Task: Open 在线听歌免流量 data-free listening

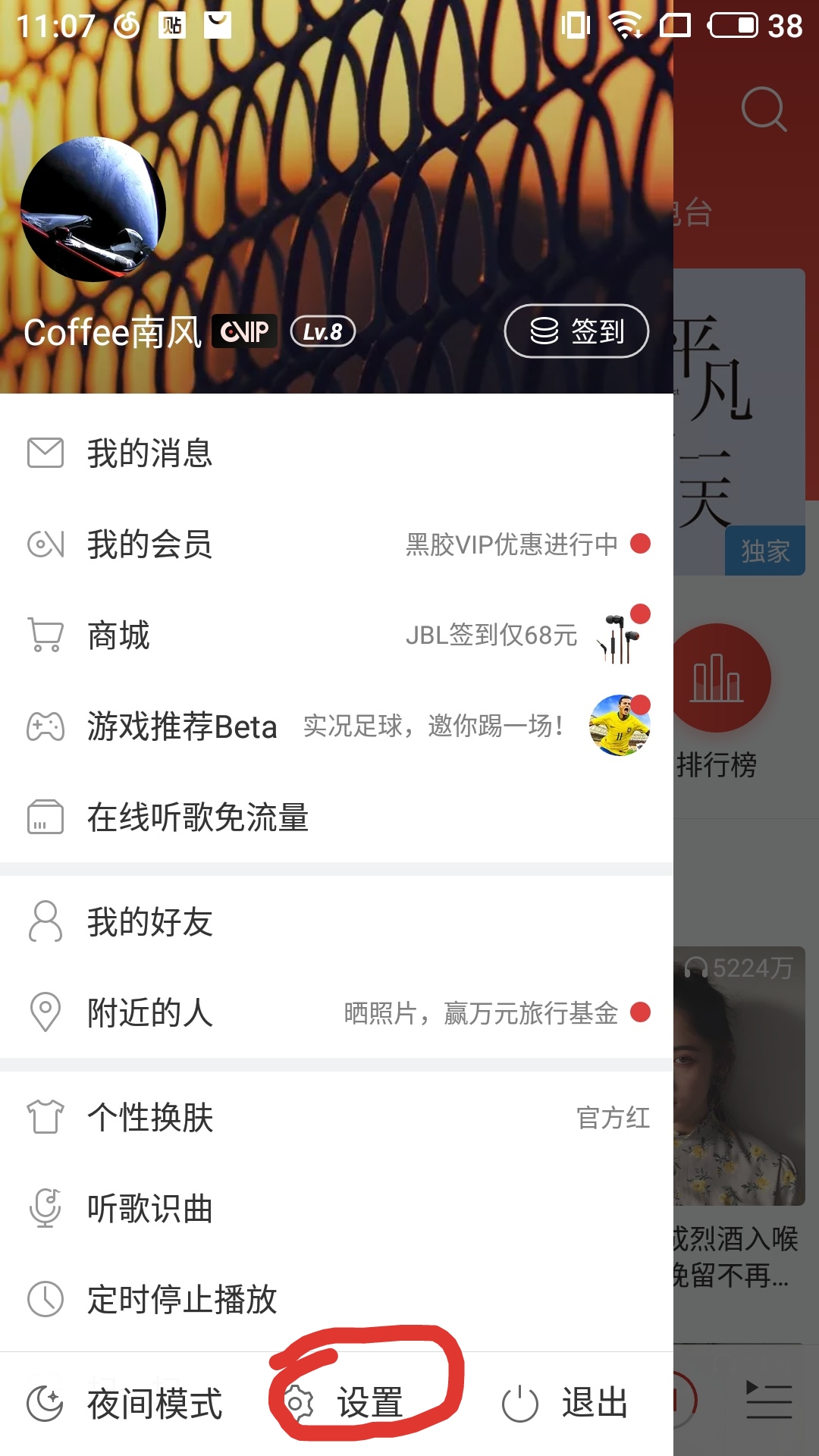Action: (x=197, y=817)
